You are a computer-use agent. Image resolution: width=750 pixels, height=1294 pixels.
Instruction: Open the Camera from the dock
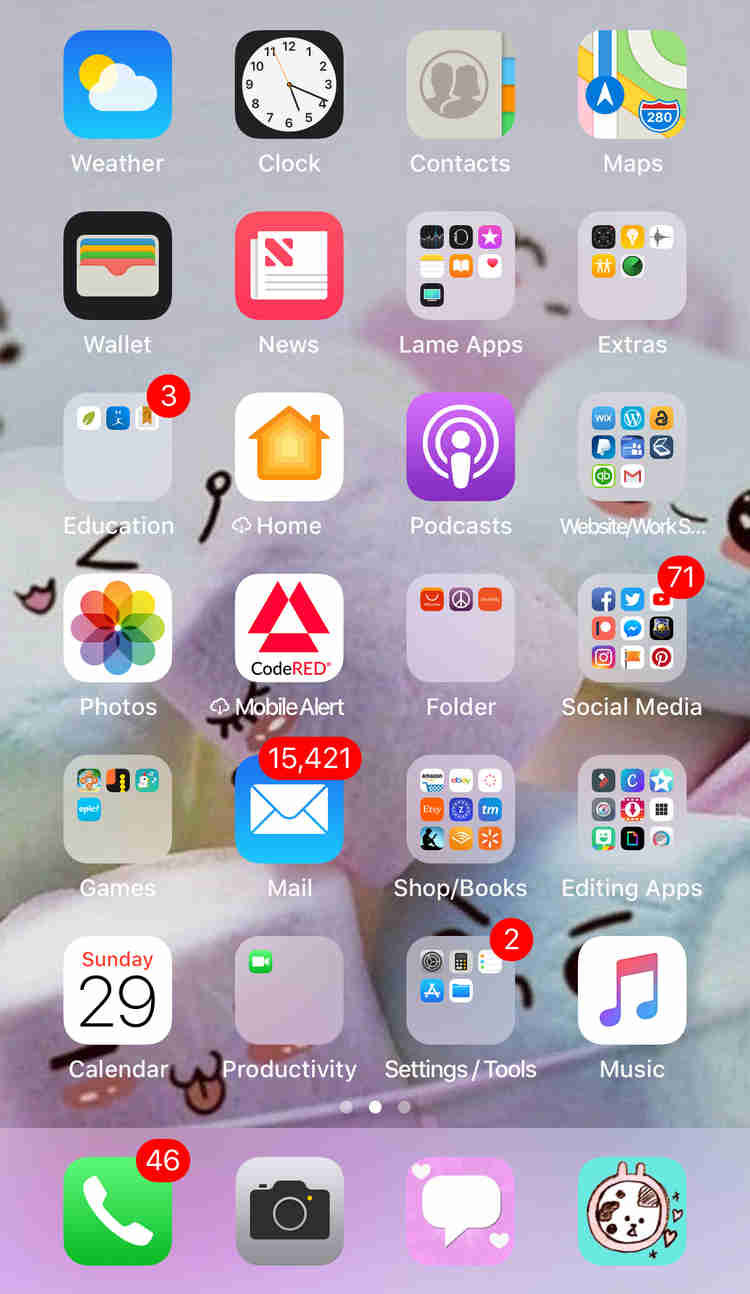(289, 1211)
